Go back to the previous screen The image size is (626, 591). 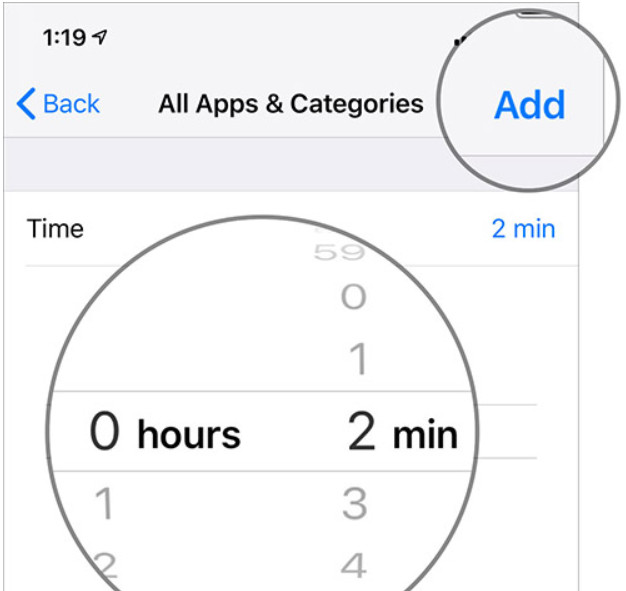point(59,103)
